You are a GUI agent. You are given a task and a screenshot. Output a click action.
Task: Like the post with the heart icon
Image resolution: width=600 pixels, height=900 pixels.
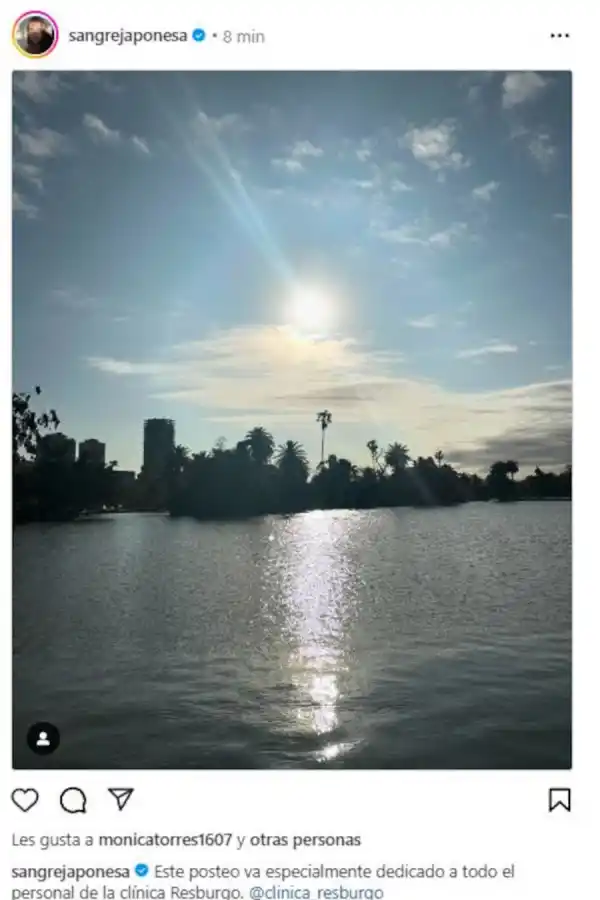point(25,799)
